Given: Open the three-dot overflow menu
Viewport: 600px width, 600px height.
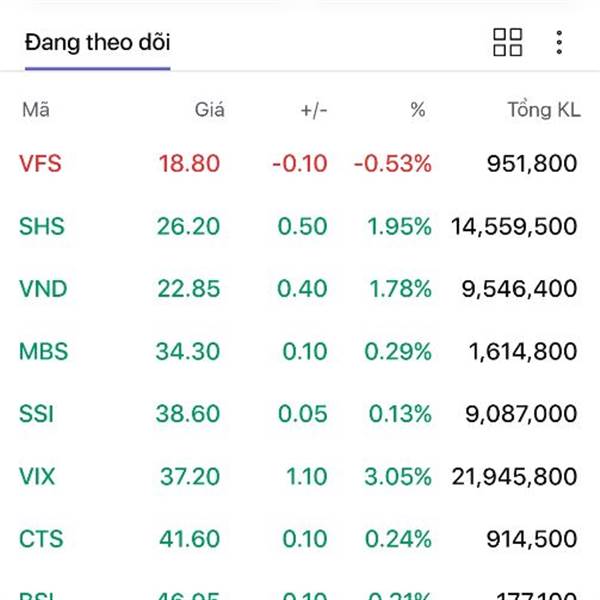Looking at the screenshot, I should click(559, 43).
